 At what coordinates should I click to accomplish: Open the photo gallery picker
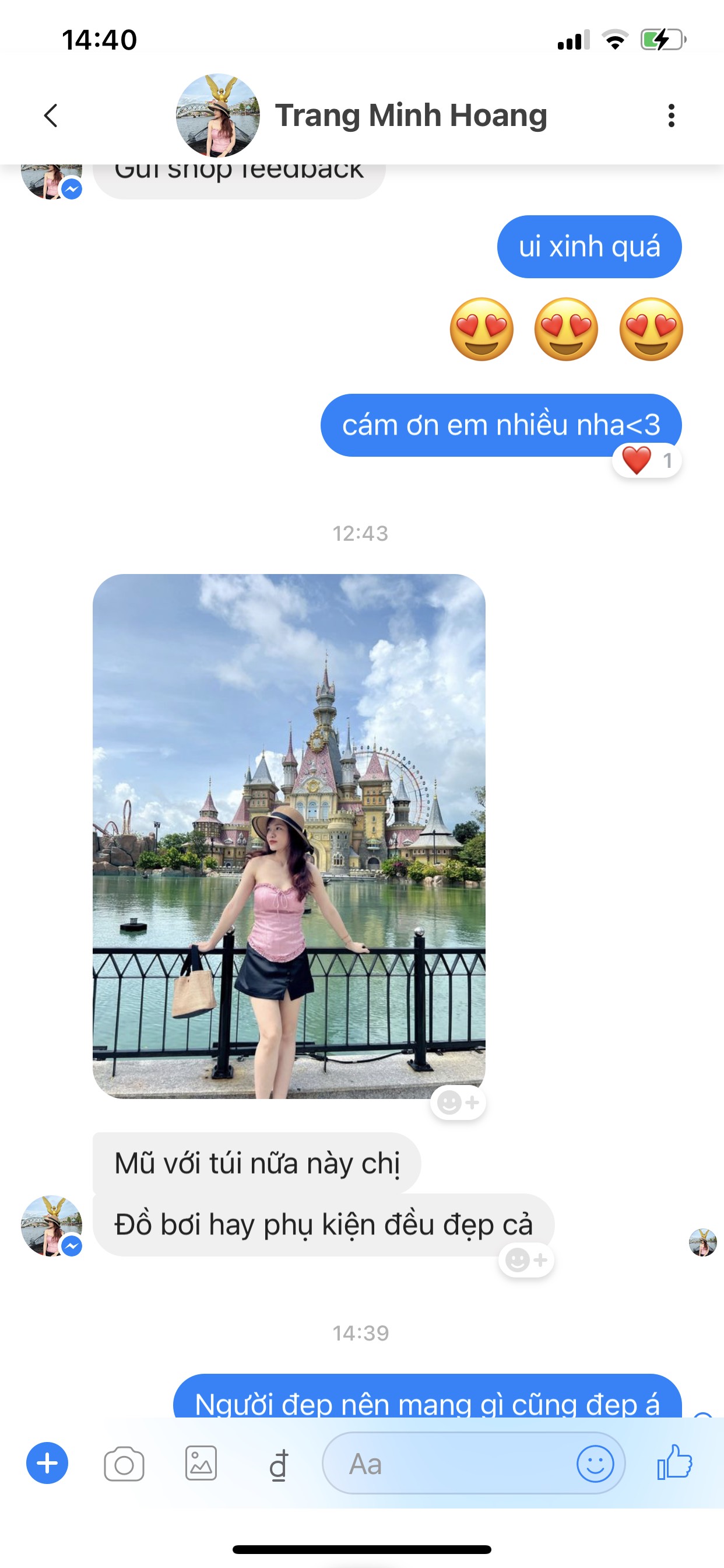(201, 1464)
